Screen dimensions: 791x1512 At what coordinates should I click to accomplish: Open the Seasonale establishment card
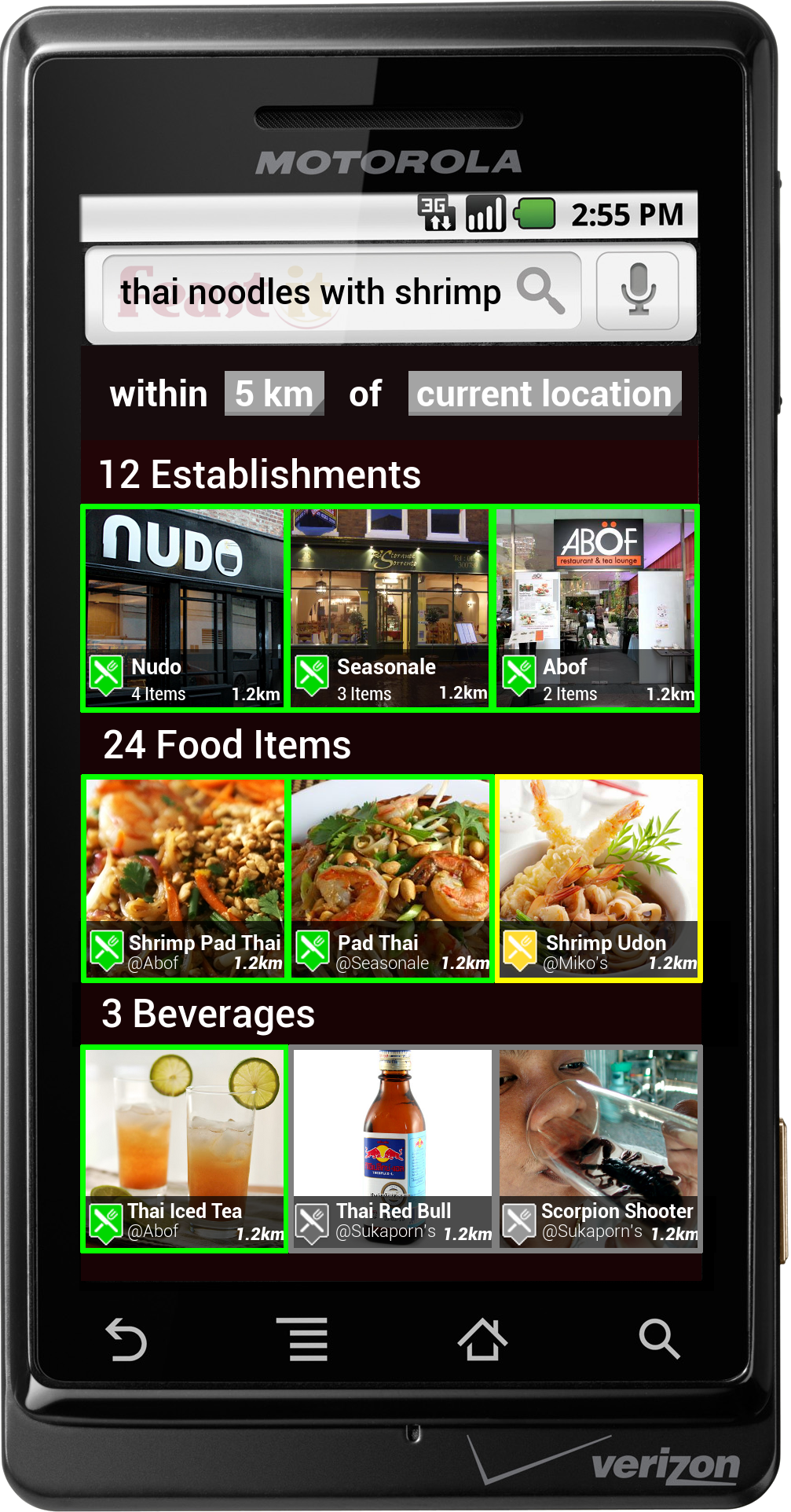pyautogui.click(x=390, y=608)
